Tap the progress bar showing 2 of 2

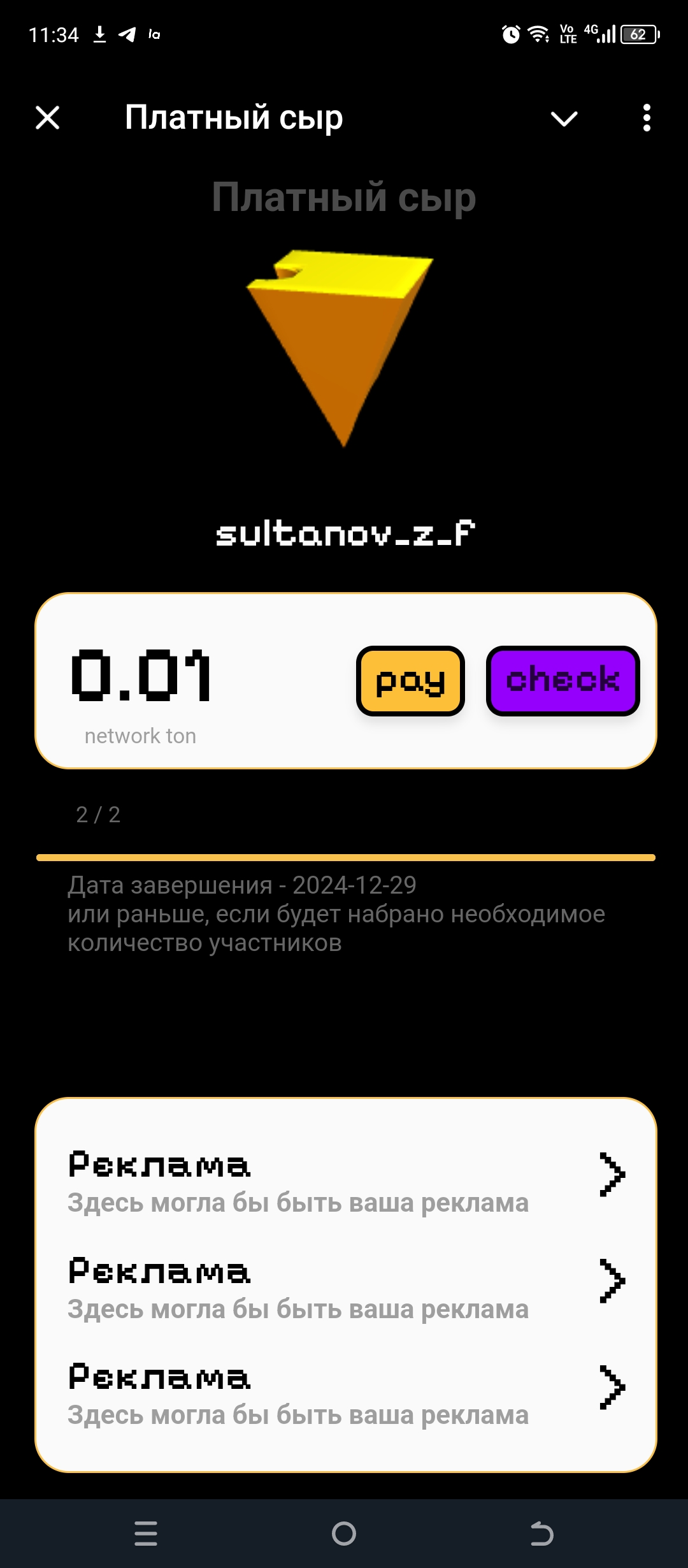click(x=344, y=855)
